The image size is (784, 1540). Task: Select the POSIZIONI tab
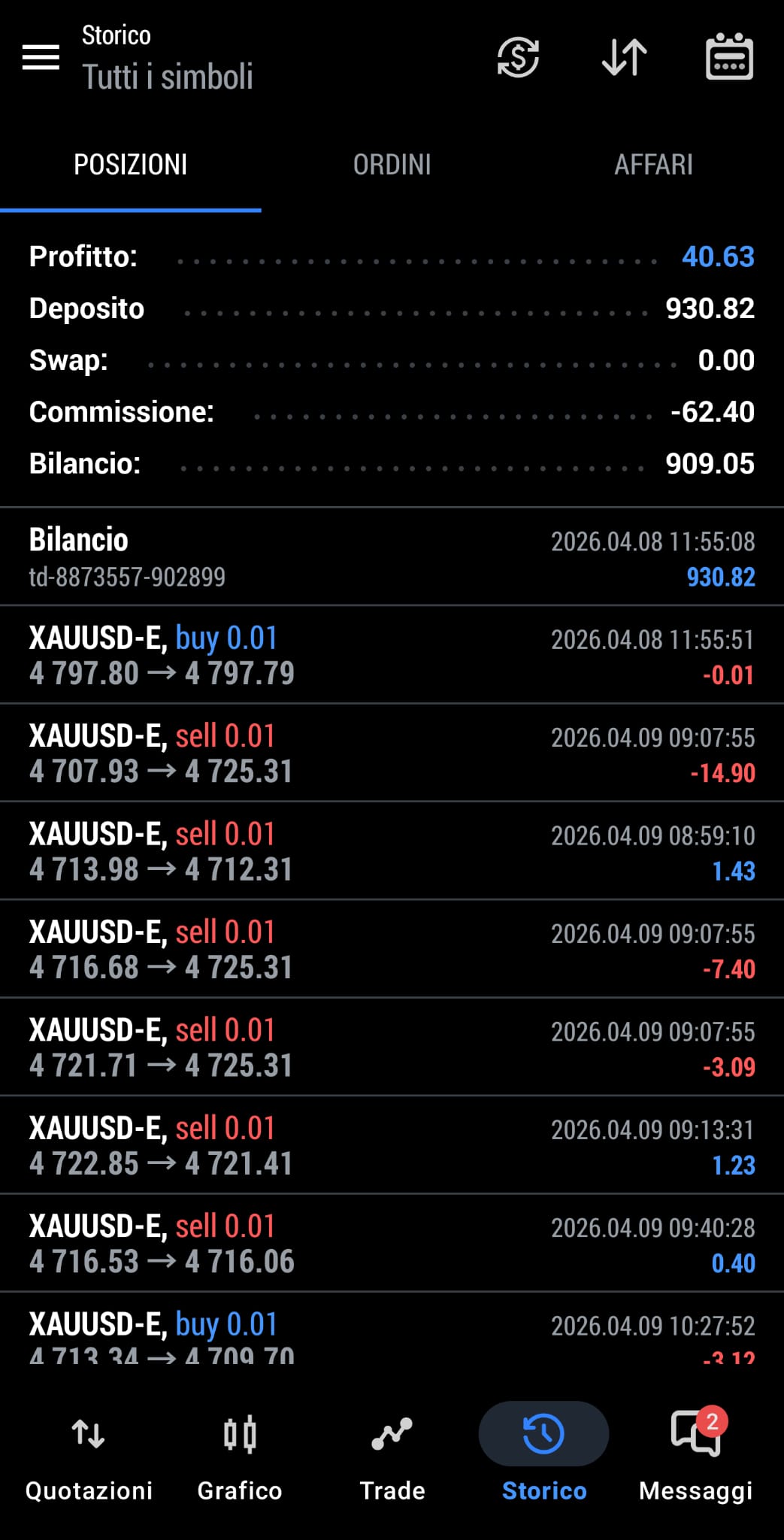[x=131, y=165]
